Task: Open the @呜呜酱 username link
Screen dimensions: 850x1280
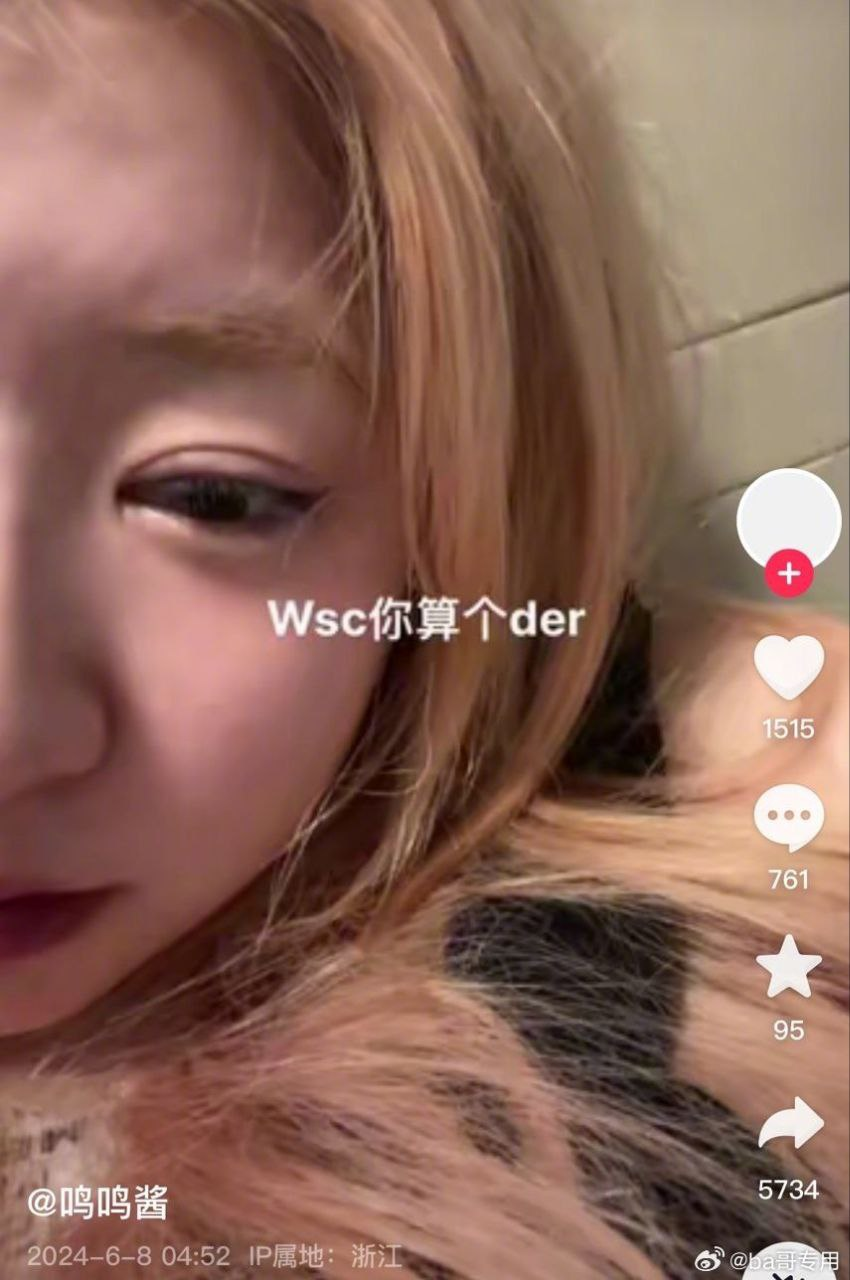Action: [97, 1203]
